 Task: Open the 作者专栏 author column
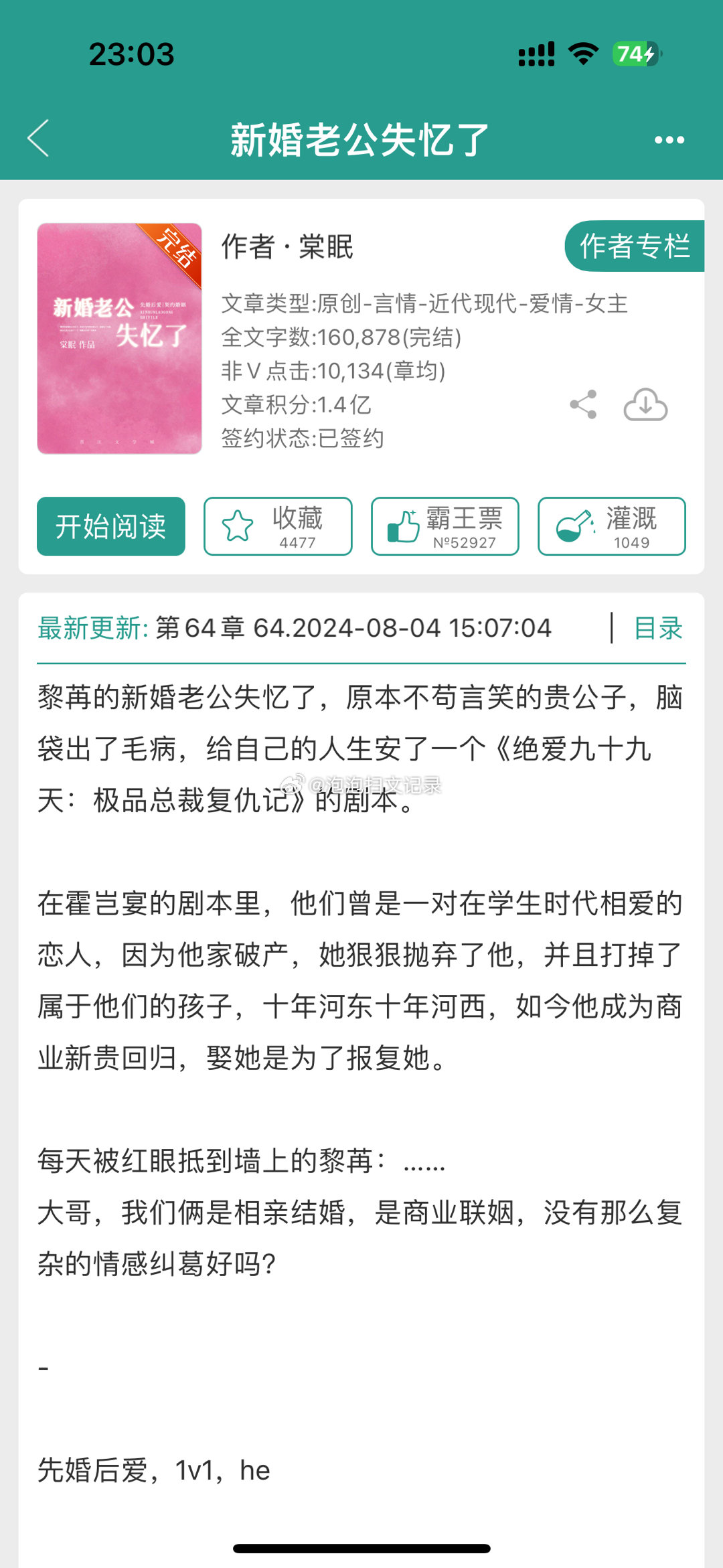coord(634,246)
